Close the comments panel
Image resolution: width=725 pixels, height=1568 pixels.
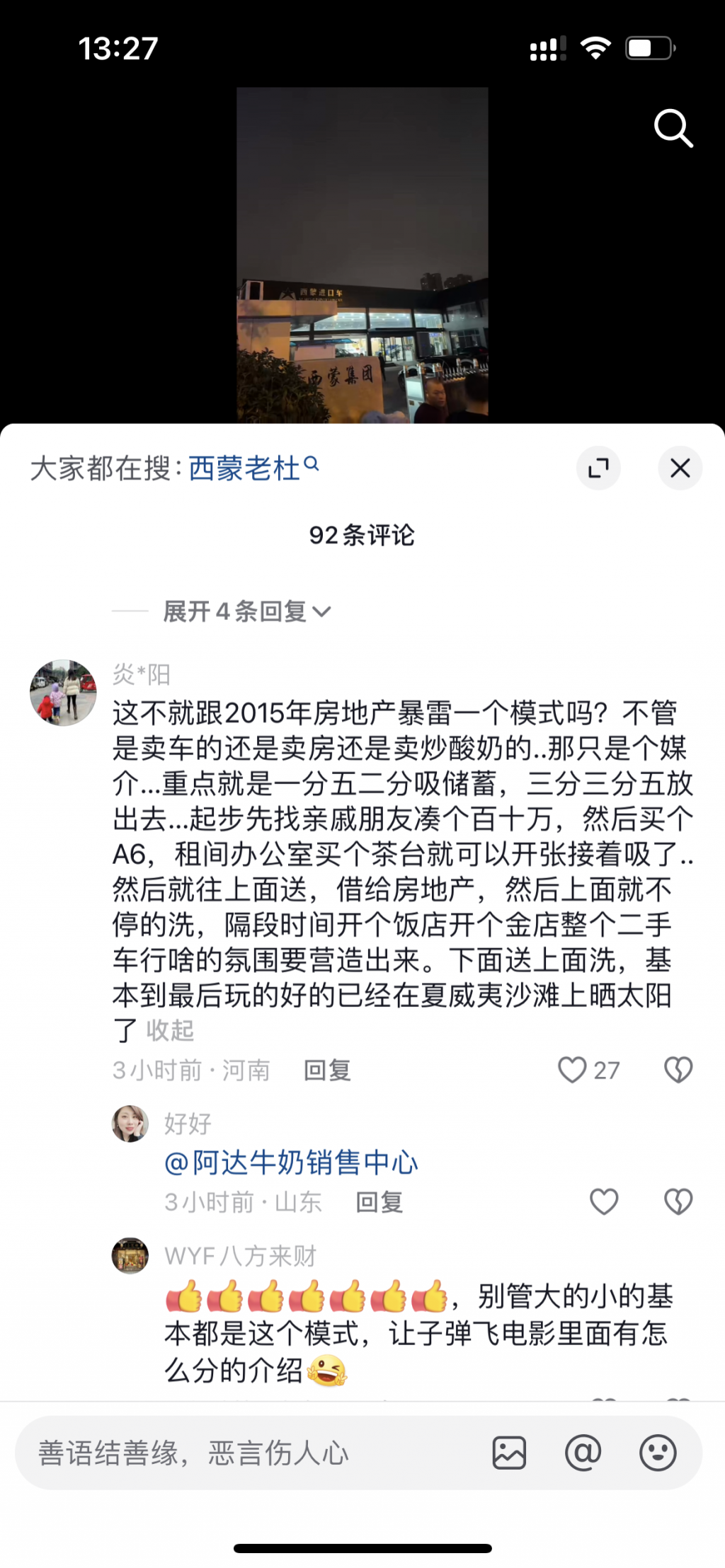click(680, 468)
